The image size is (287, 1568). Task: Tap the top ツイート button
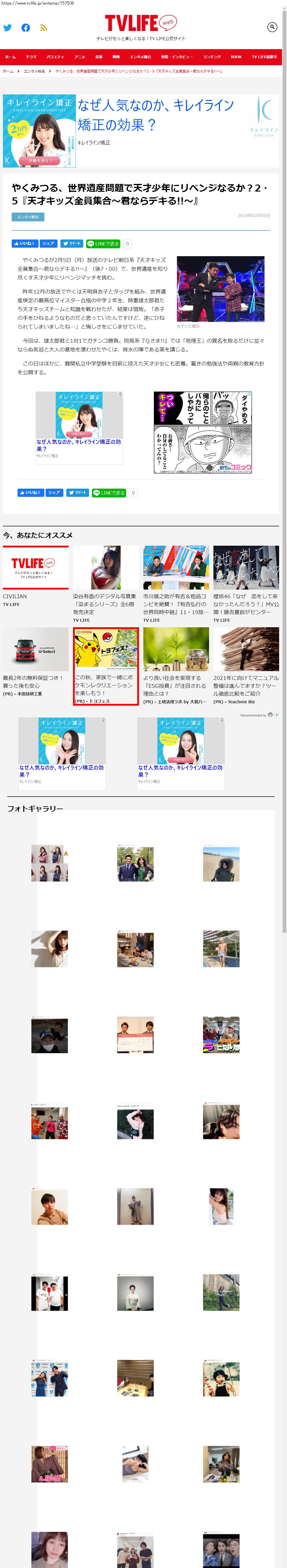coord(72,244)
